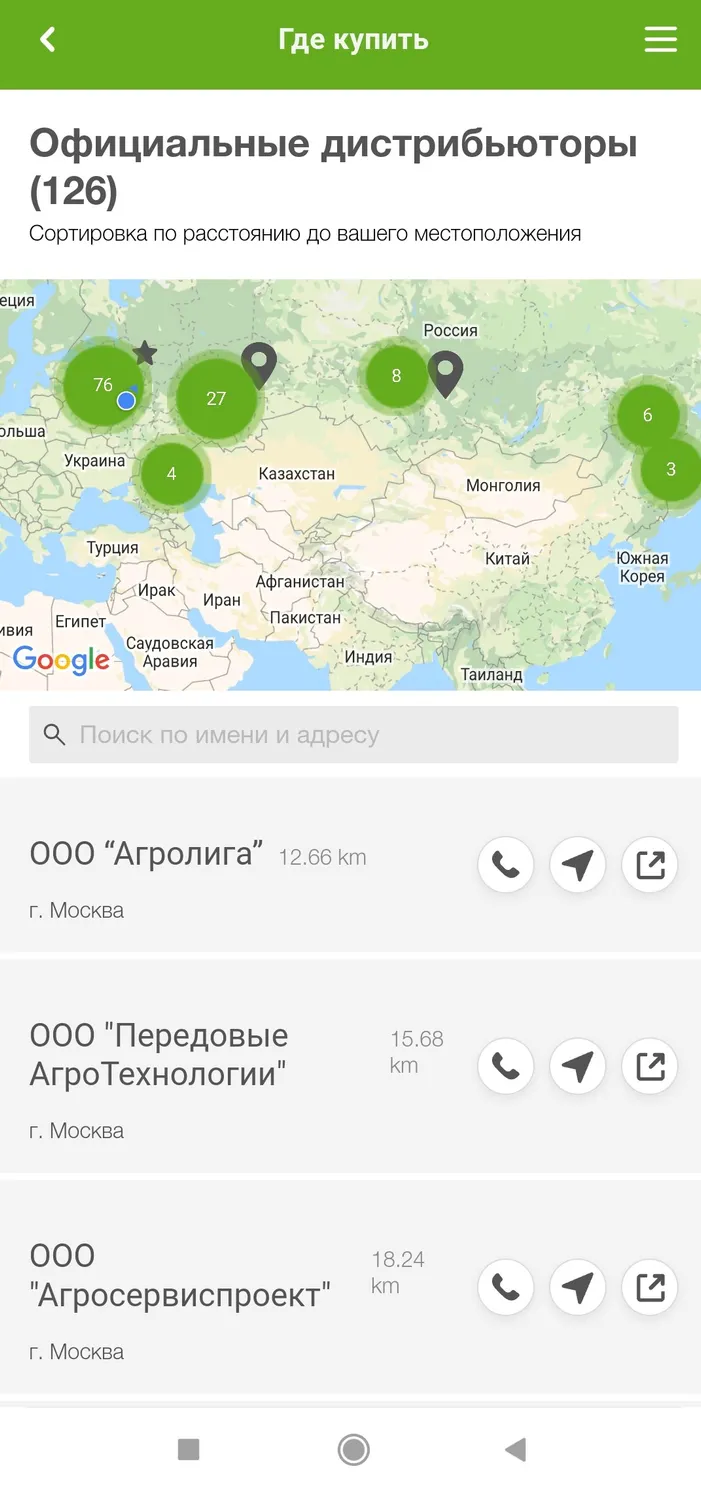Get directions to ООО "Агросервиспроект"
The height and width of the screenshot is (1492, 701).
[578, 1287]
